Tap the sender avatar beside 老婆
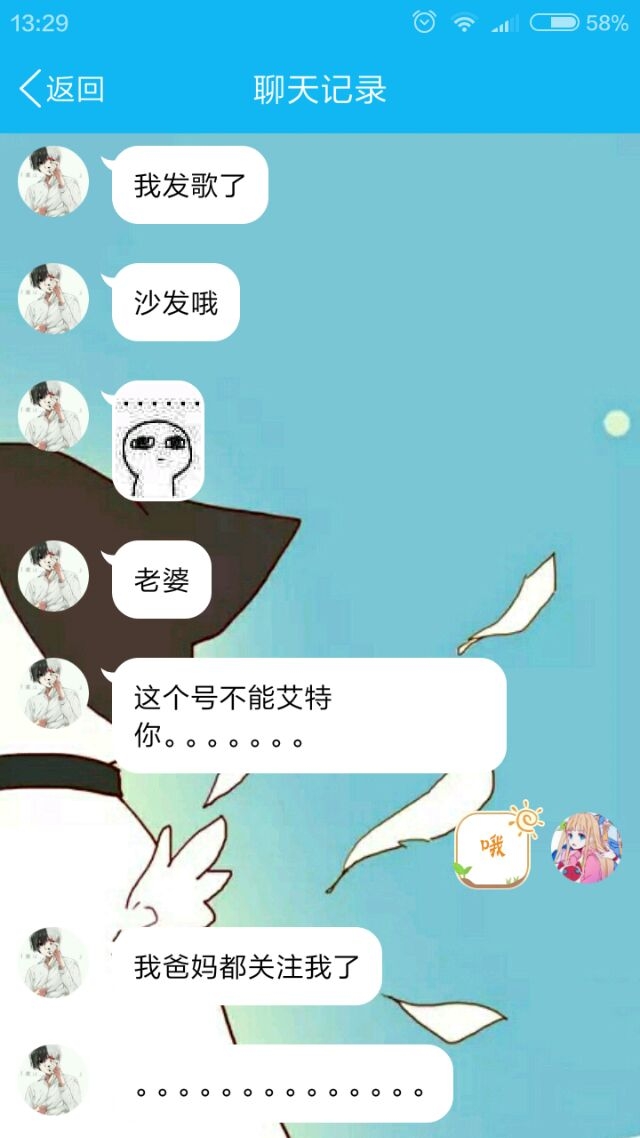640x1138 pixels. click(53, 576)
